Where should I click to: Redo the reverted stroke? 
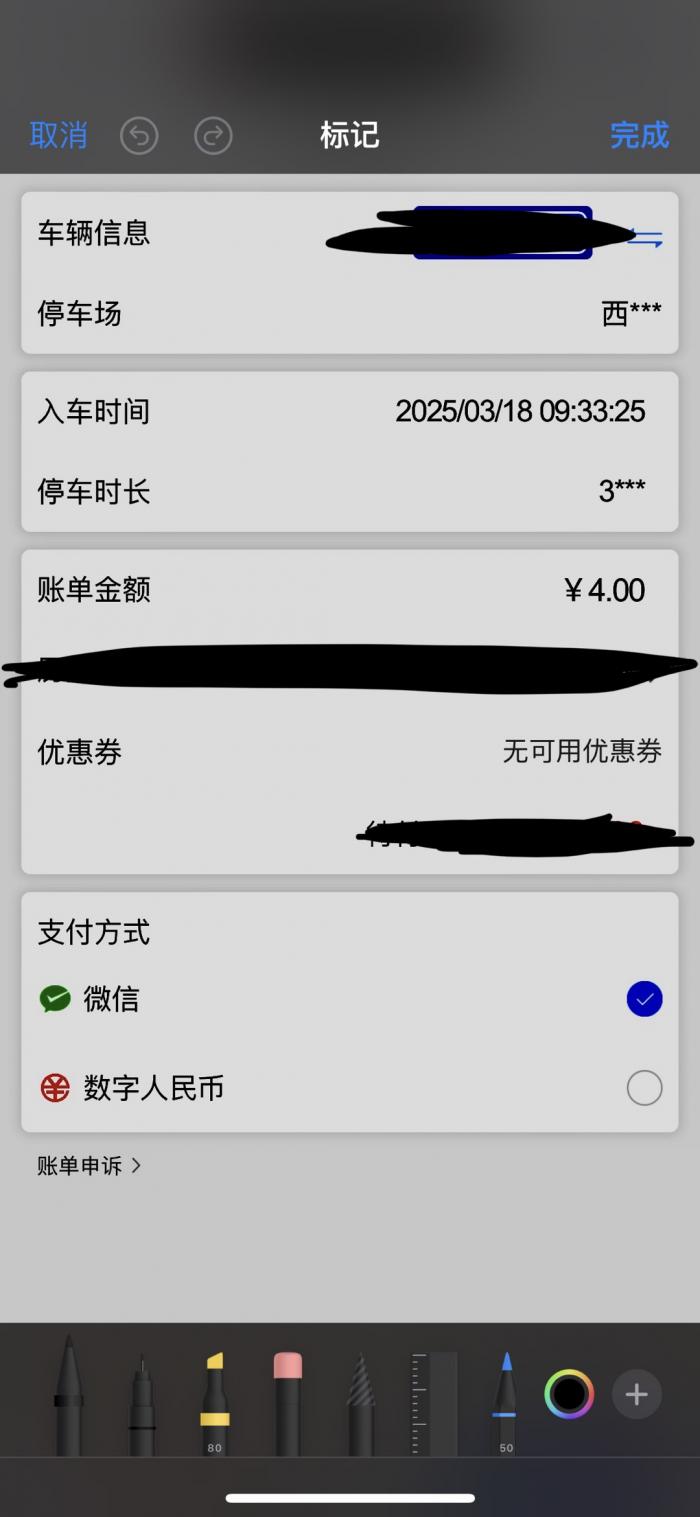pyautogui.click(x=213, y=135)
